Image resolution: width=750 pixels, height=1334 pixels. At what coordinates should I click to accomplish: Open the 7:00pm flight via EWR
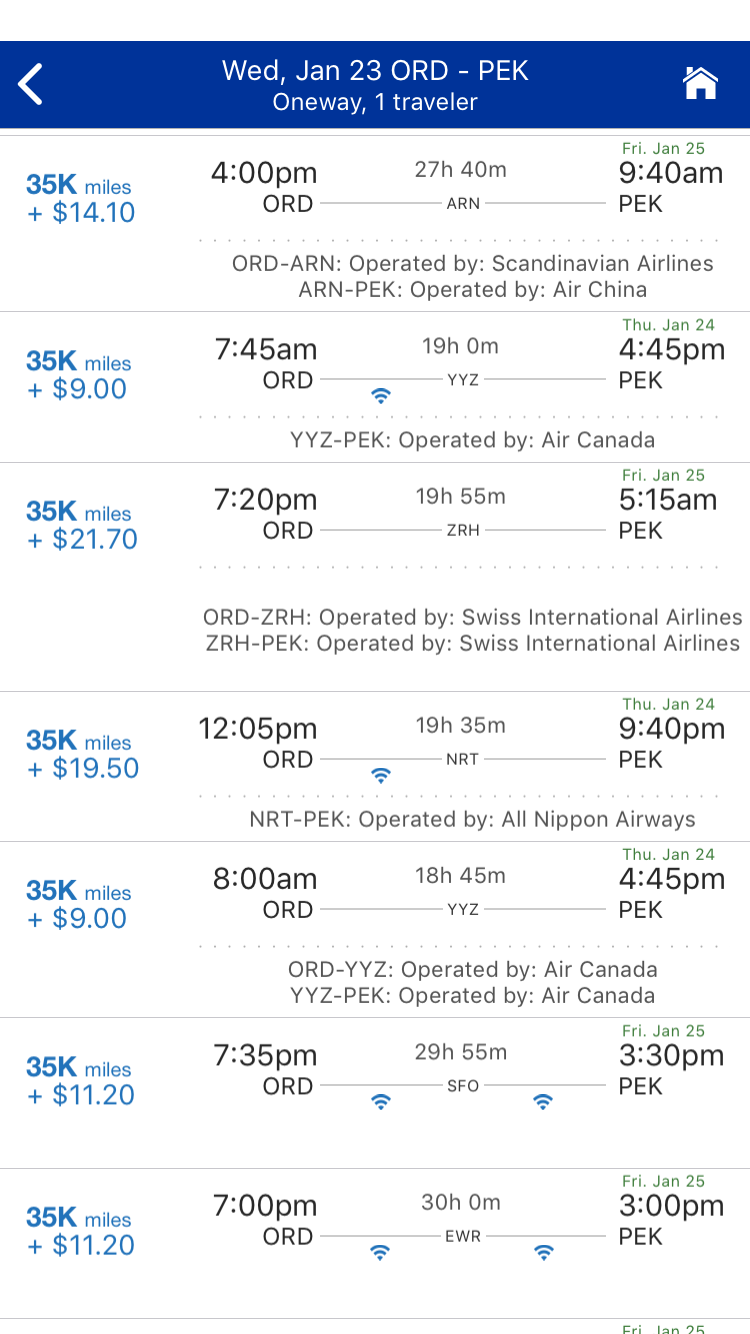(375, 1242)
